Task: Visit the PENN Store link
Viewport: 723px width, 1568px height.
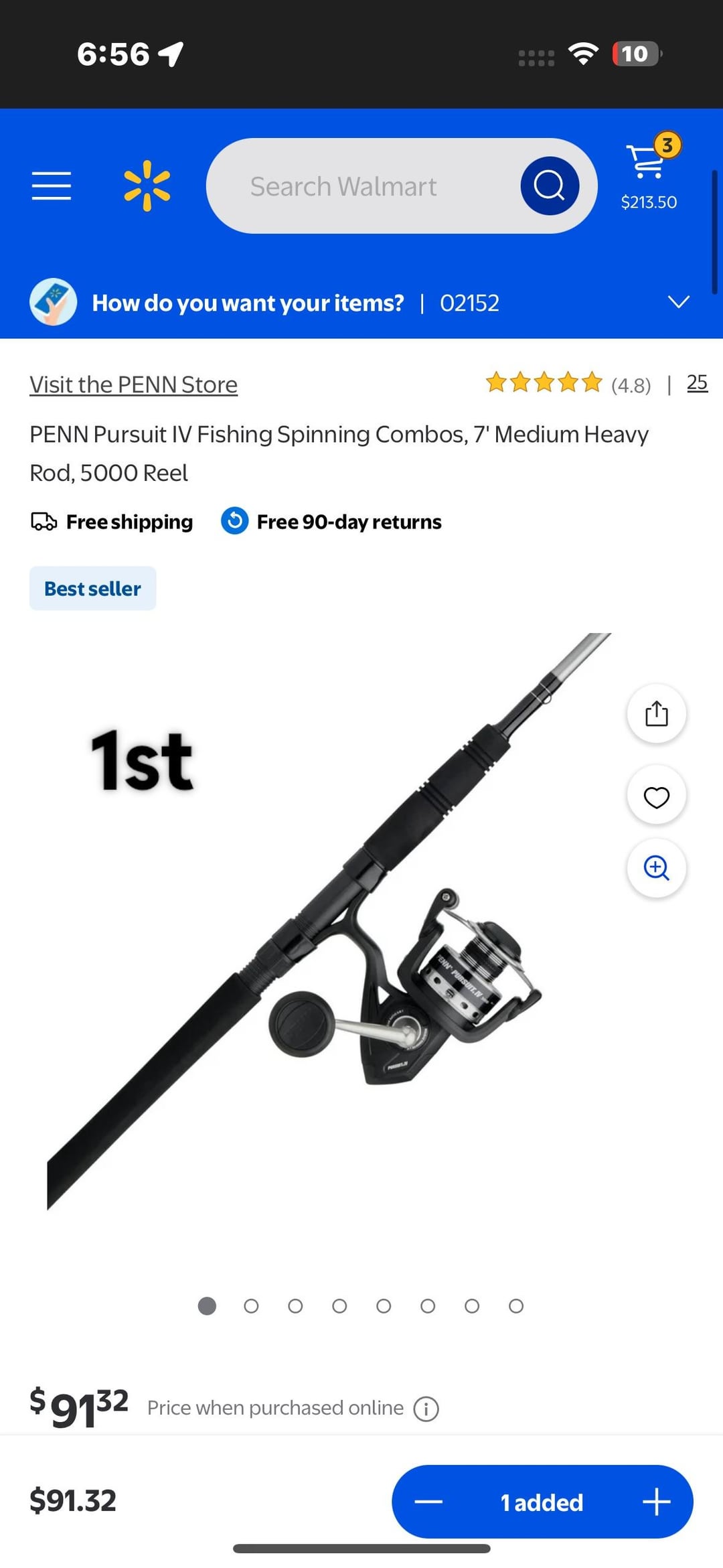Action: 133,384
